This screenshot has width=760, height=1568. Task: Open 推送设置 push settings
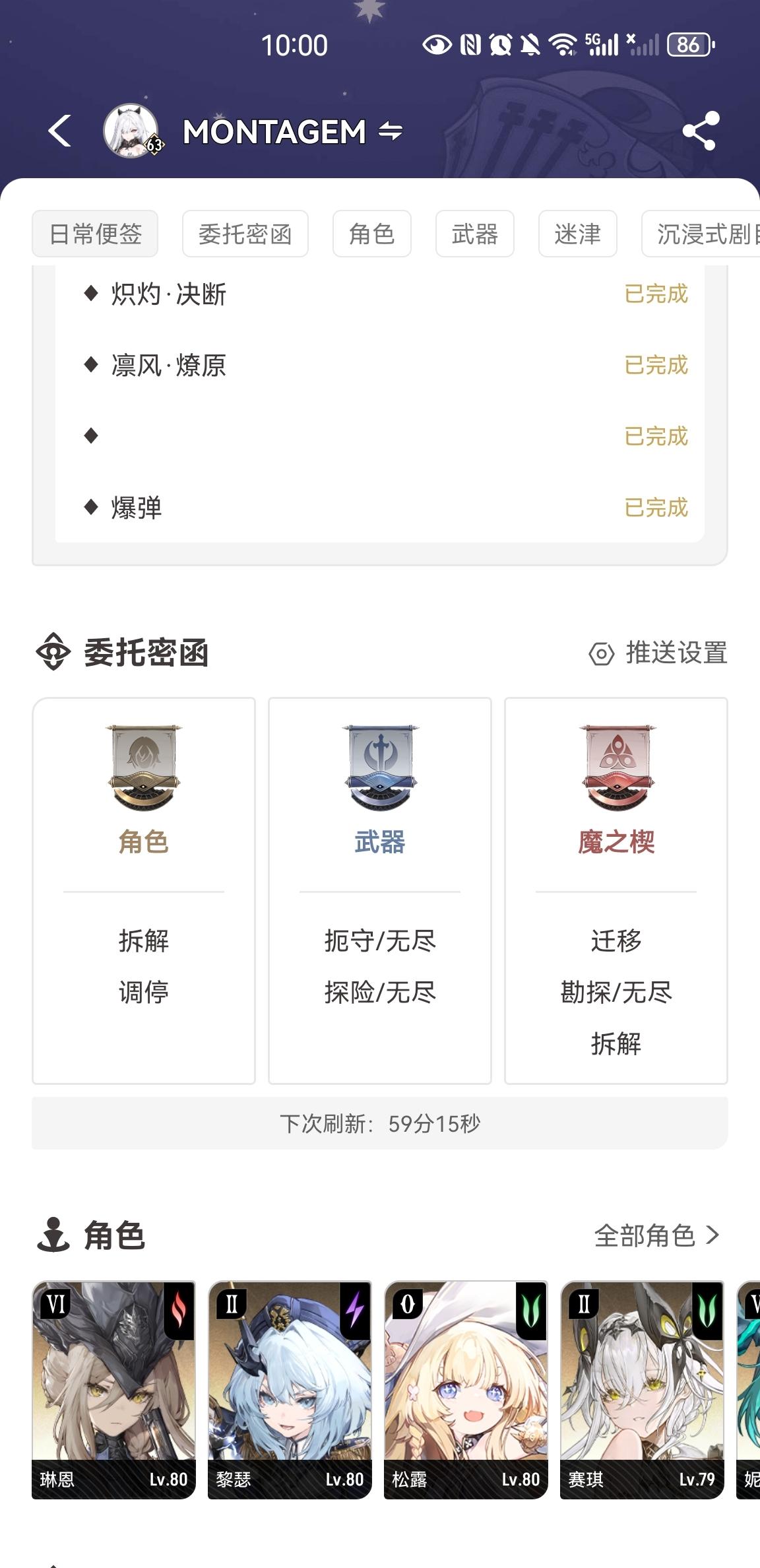click(x=658, y=653)
